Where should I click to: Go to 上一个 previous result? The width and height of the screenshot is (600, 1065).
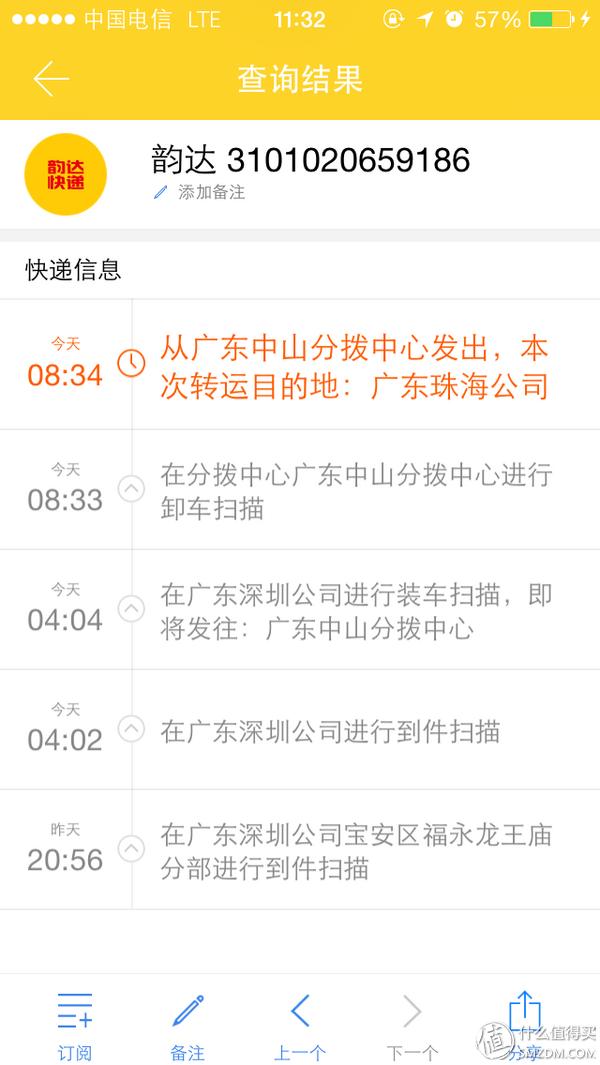pyautogui.click(x=300, y=1024)
